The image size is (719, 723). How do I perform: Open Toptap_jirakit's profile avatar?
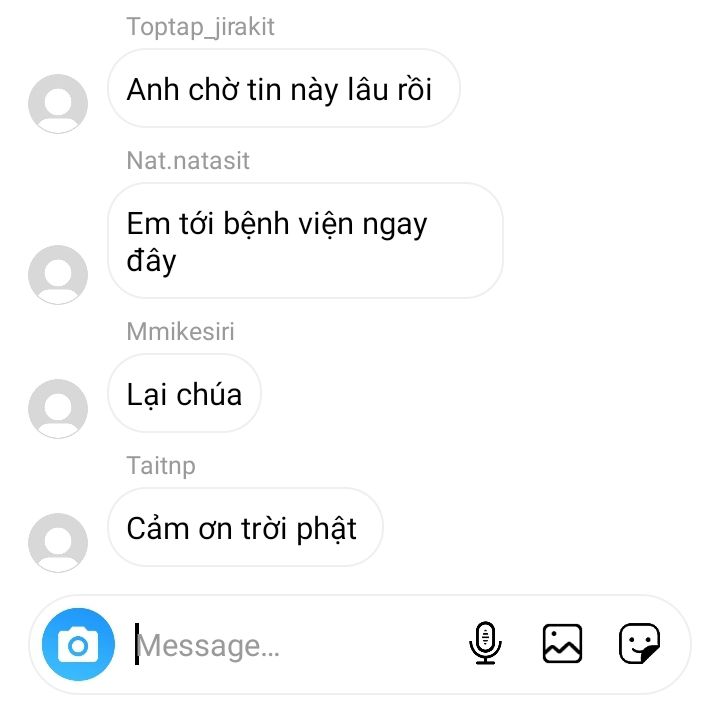click(x=58, y=103)
